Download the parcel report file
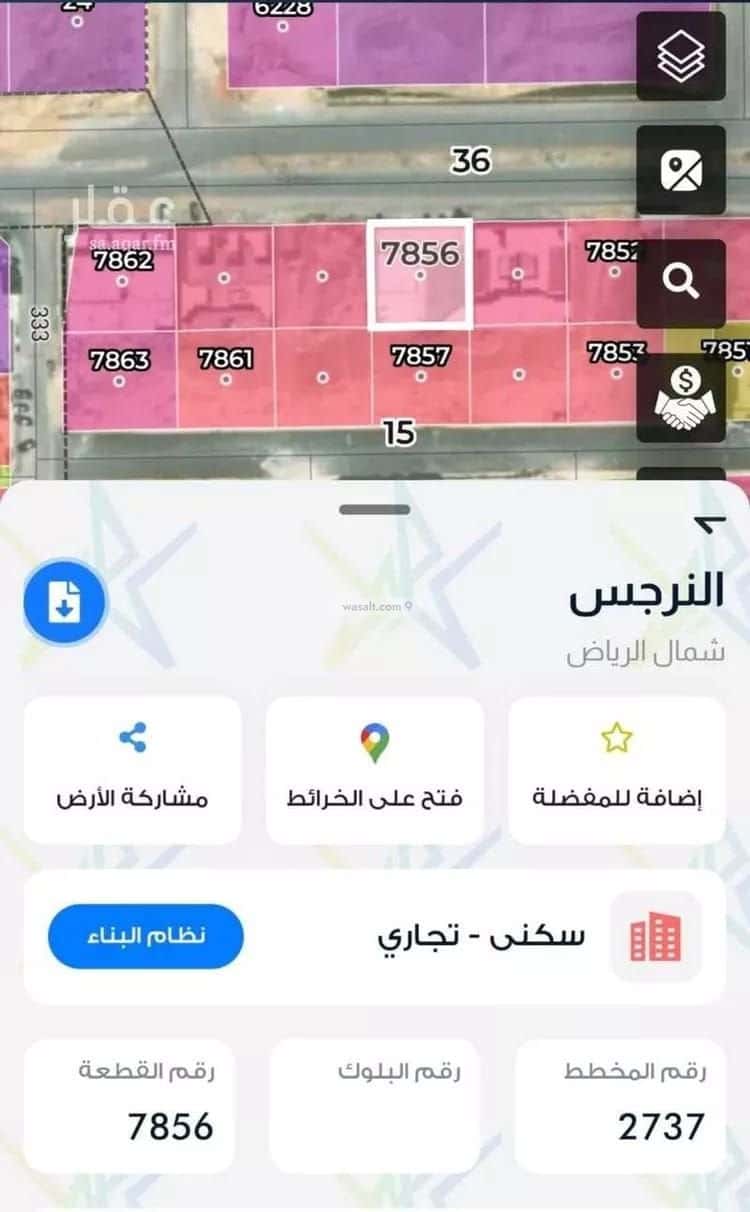Screen dimensions: 750x1212 pos(65,603)
